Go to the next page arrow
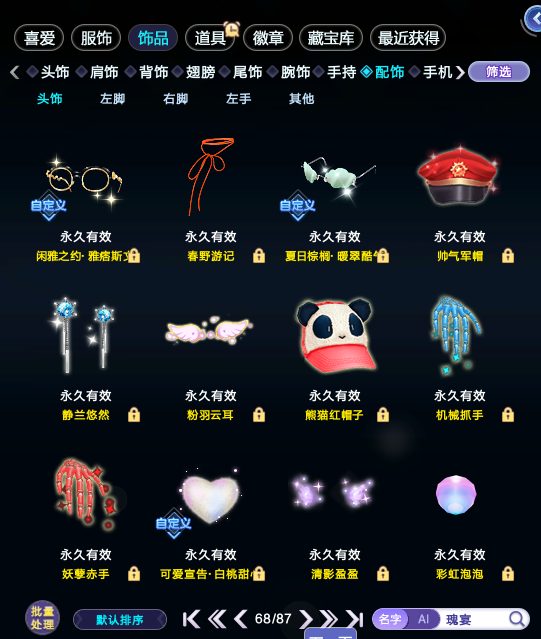 click(306, 619)
